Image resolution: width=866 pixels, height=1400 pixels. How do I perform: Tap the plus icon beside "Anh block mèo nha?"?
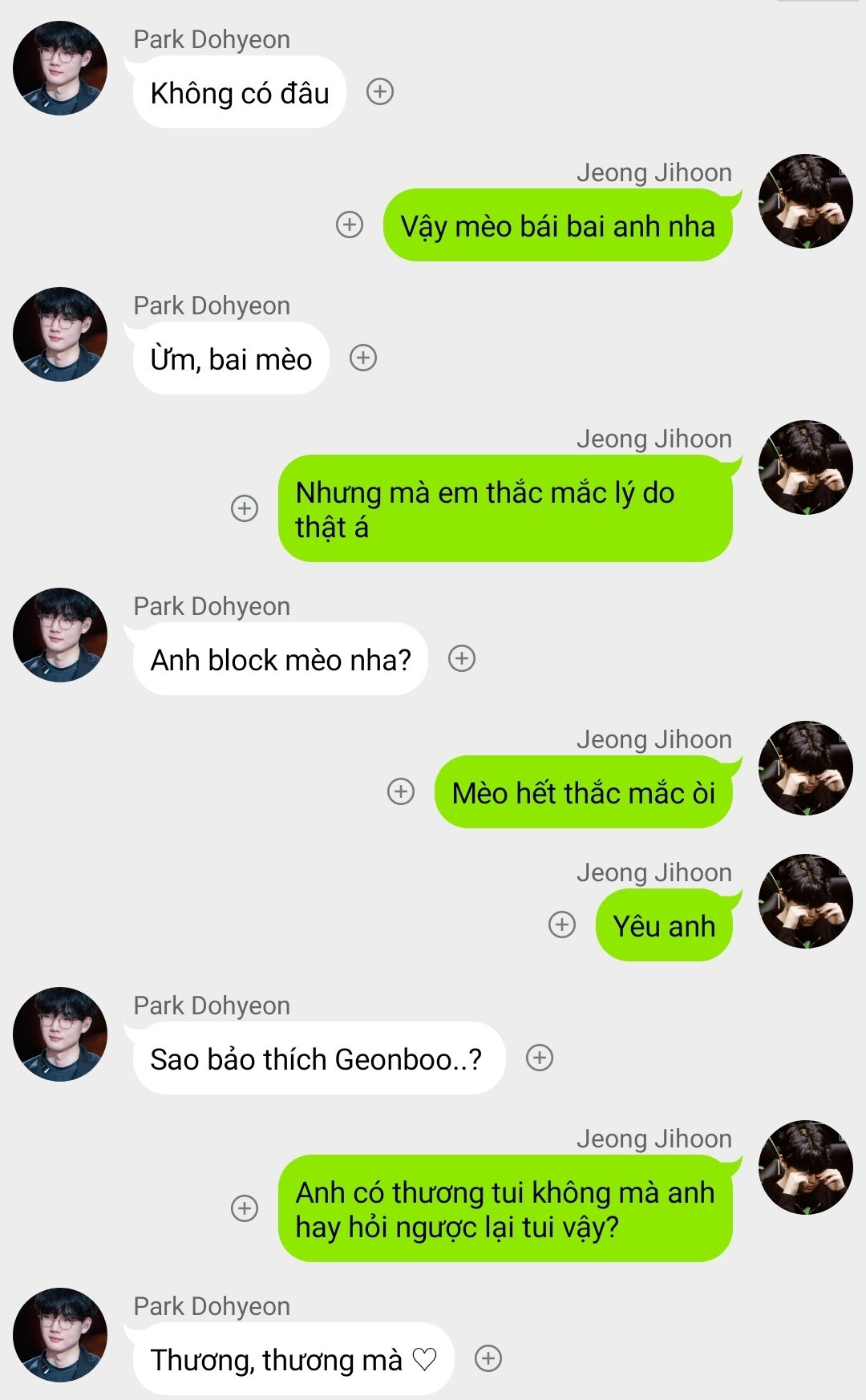point(462,658)
